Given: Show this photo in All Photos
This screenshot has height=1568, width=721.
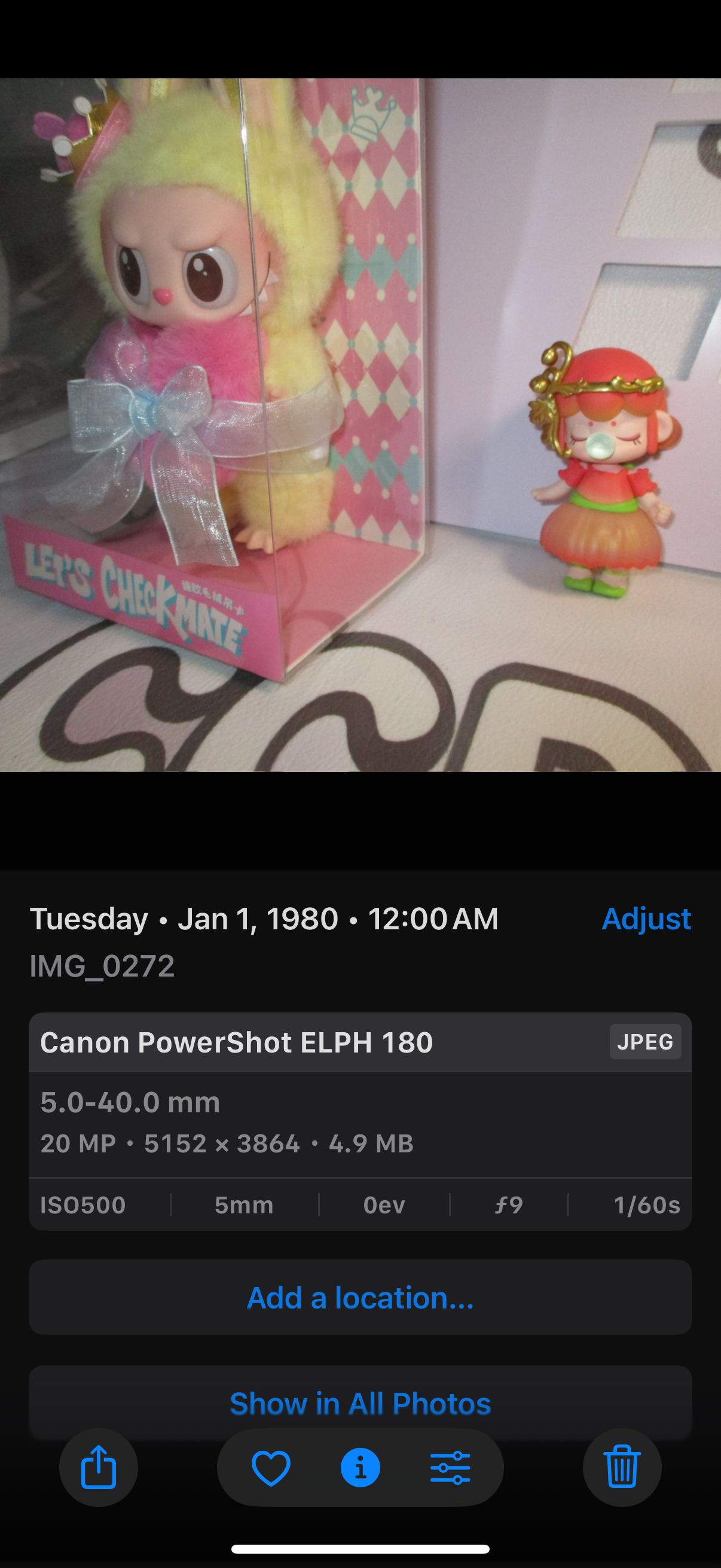Looking at the screenshot, I should coord(360,1403).
